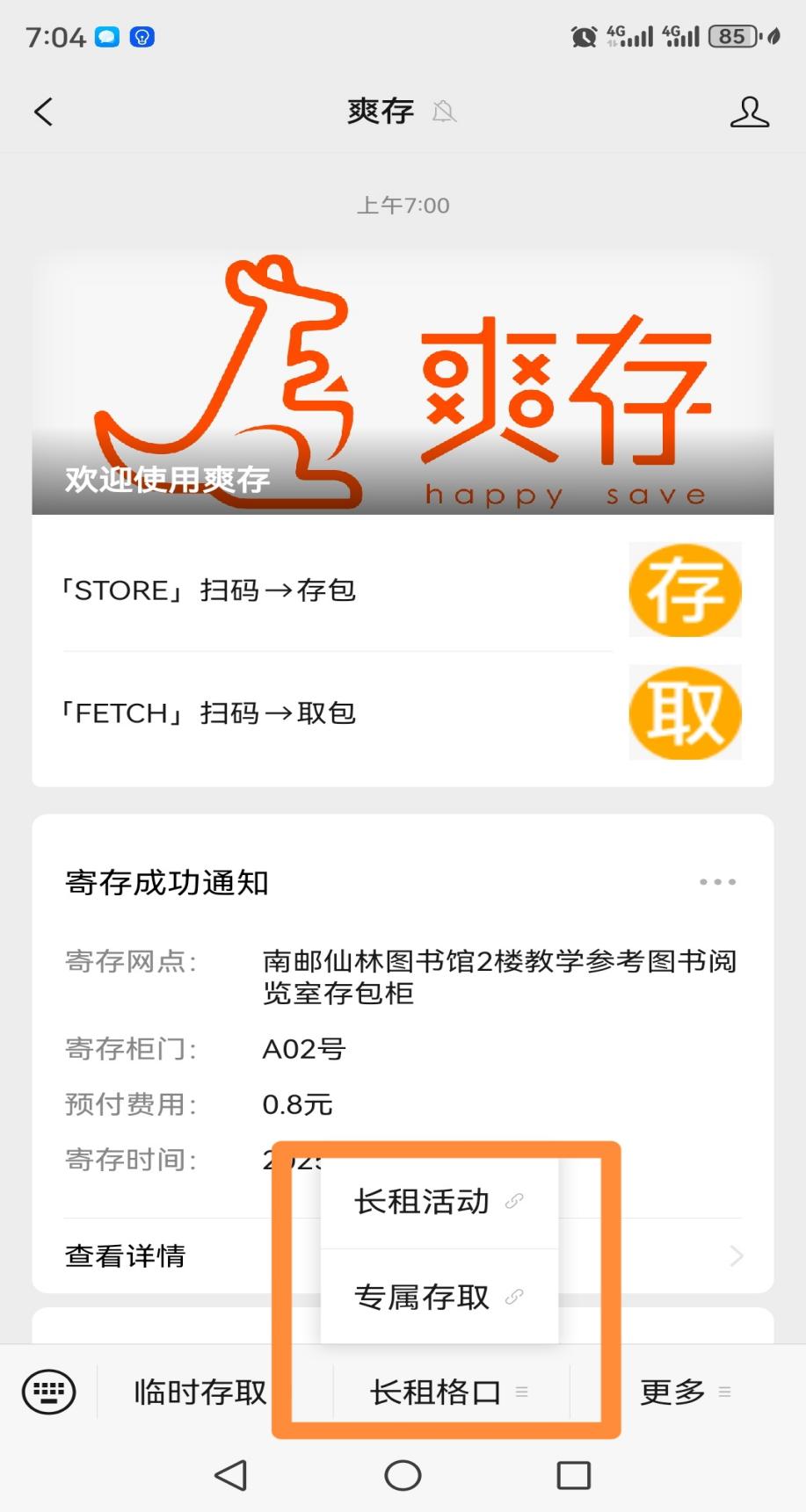Viewport: 806px width, 1512px height.
Task: Select FETCH 扫码取包 row
Action: [x=403, y=713]
